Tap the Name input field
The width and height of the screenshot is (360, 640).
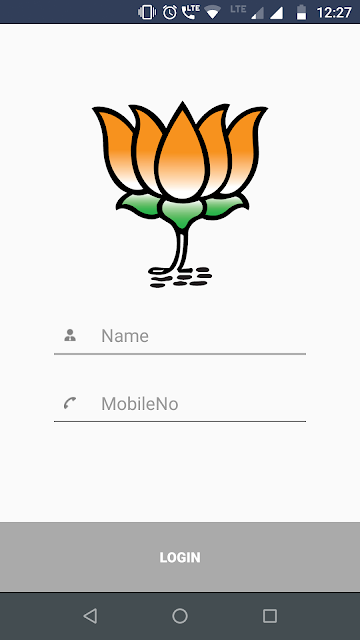coord(180,336)
